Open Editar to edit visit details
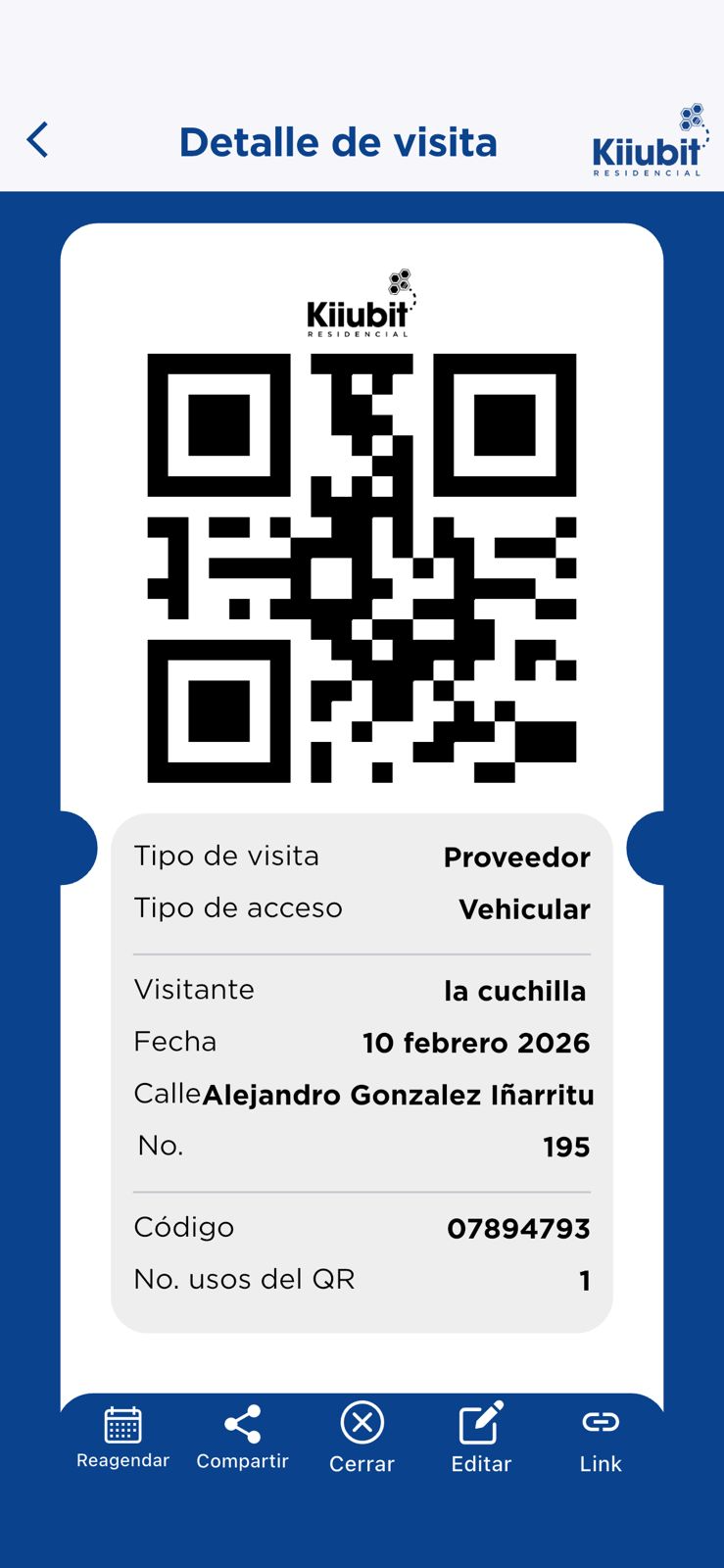 tap(481, 1436)
